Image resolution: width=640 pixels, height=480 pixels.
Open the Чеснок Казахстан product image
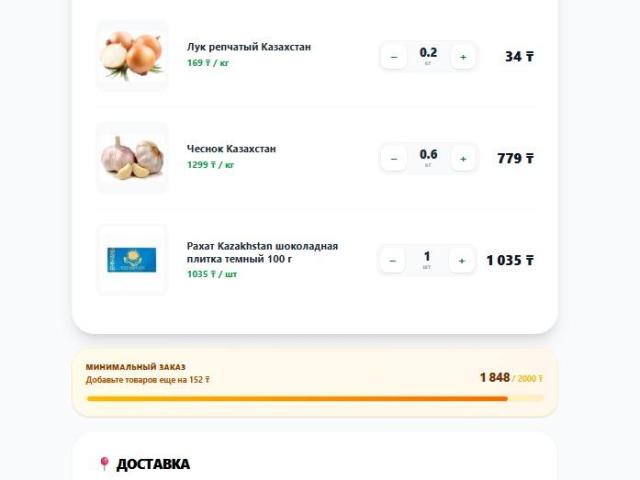(132, 158)
